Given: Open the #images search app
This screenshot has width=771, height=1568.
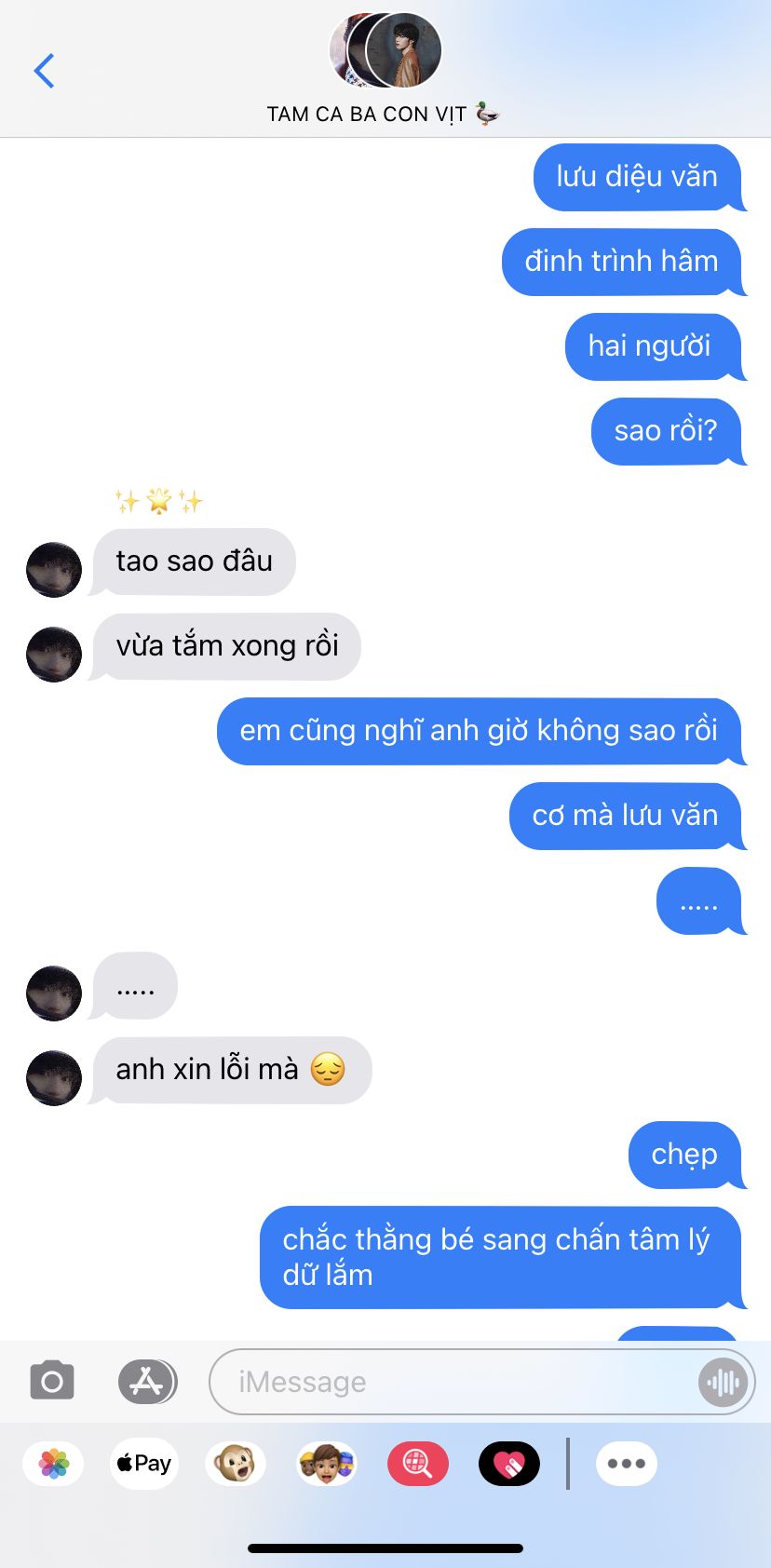Looking at the screenshot, I should (x=418, y=1464).
